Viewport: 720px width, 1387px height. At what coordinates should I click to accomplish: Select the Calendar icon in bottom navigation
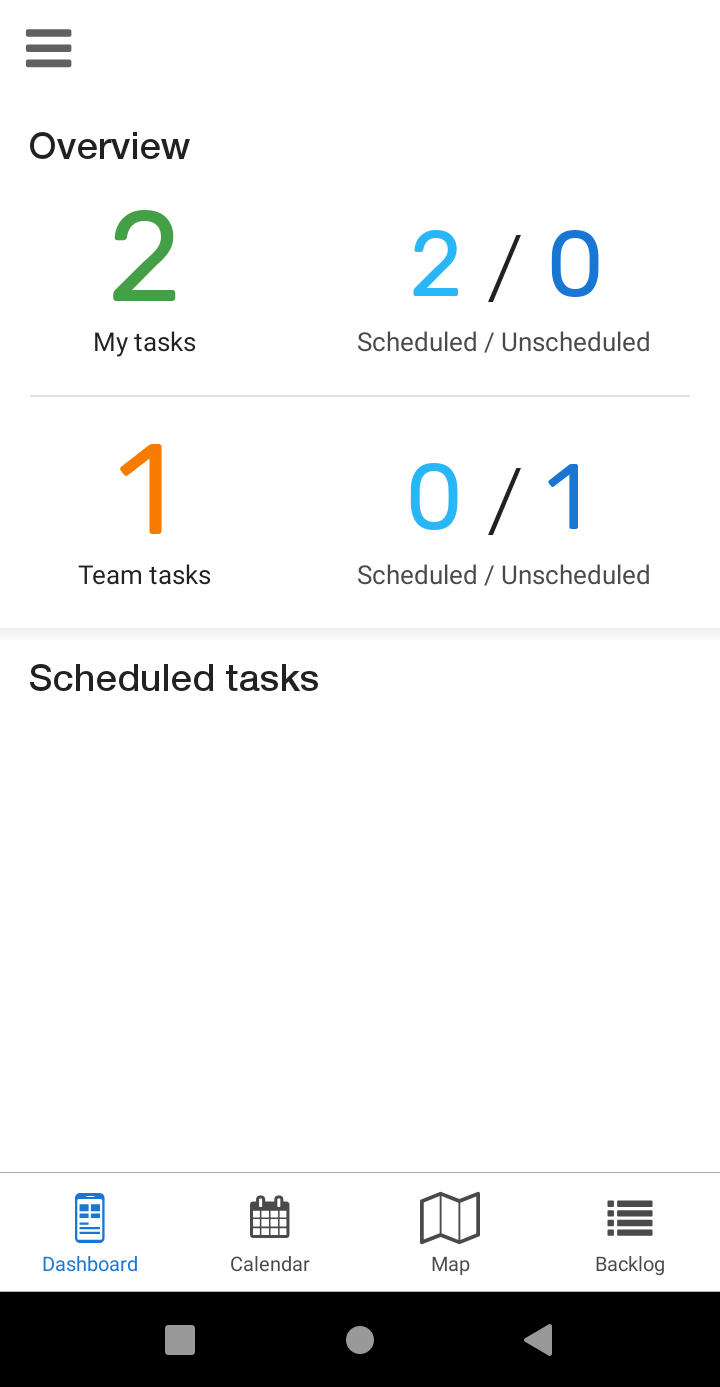[x=270, y=1217]
